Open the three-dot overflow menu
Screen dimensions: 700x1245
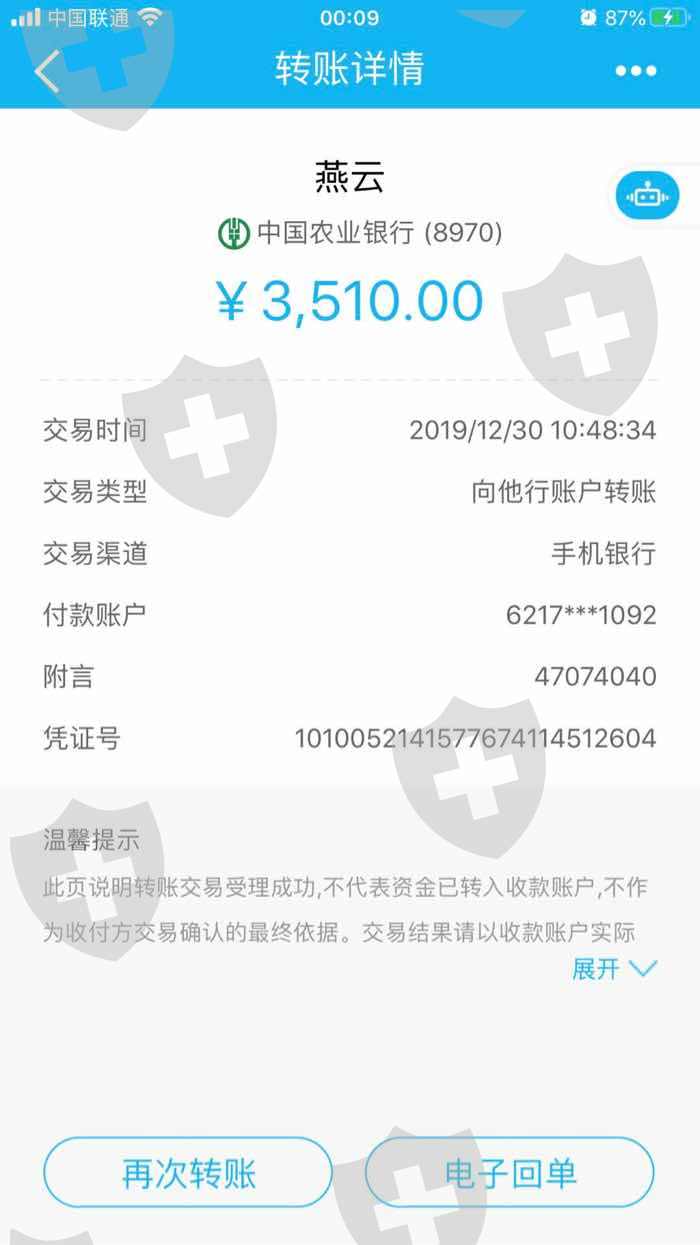636,71
